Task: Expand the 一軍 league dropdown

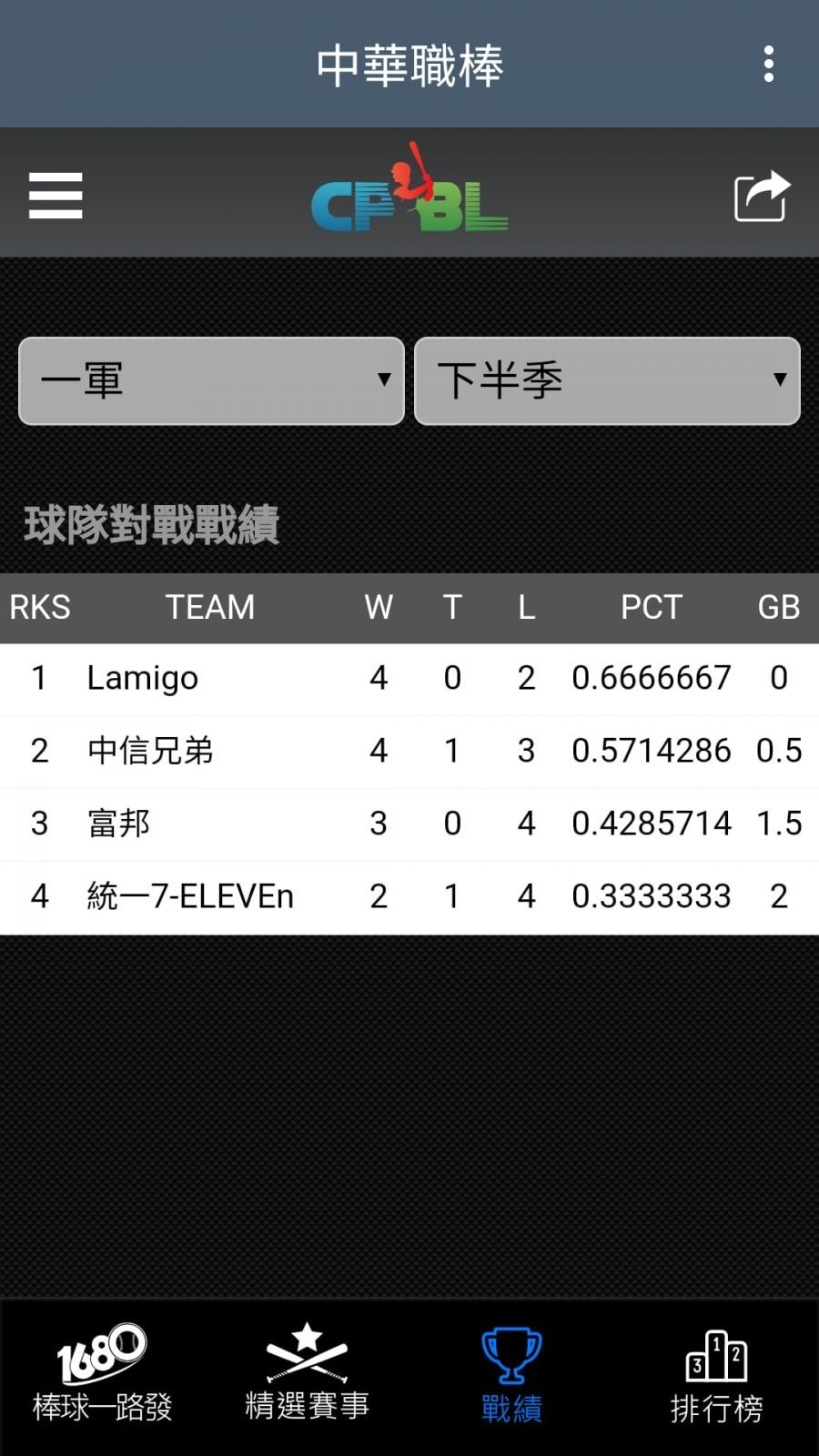Action: pyautogui.click(x=211, y=380)
